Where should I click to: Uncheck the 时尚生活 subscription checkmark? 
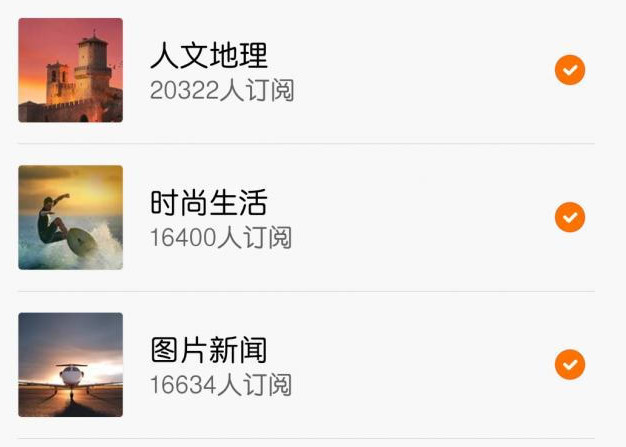[570, 217]
